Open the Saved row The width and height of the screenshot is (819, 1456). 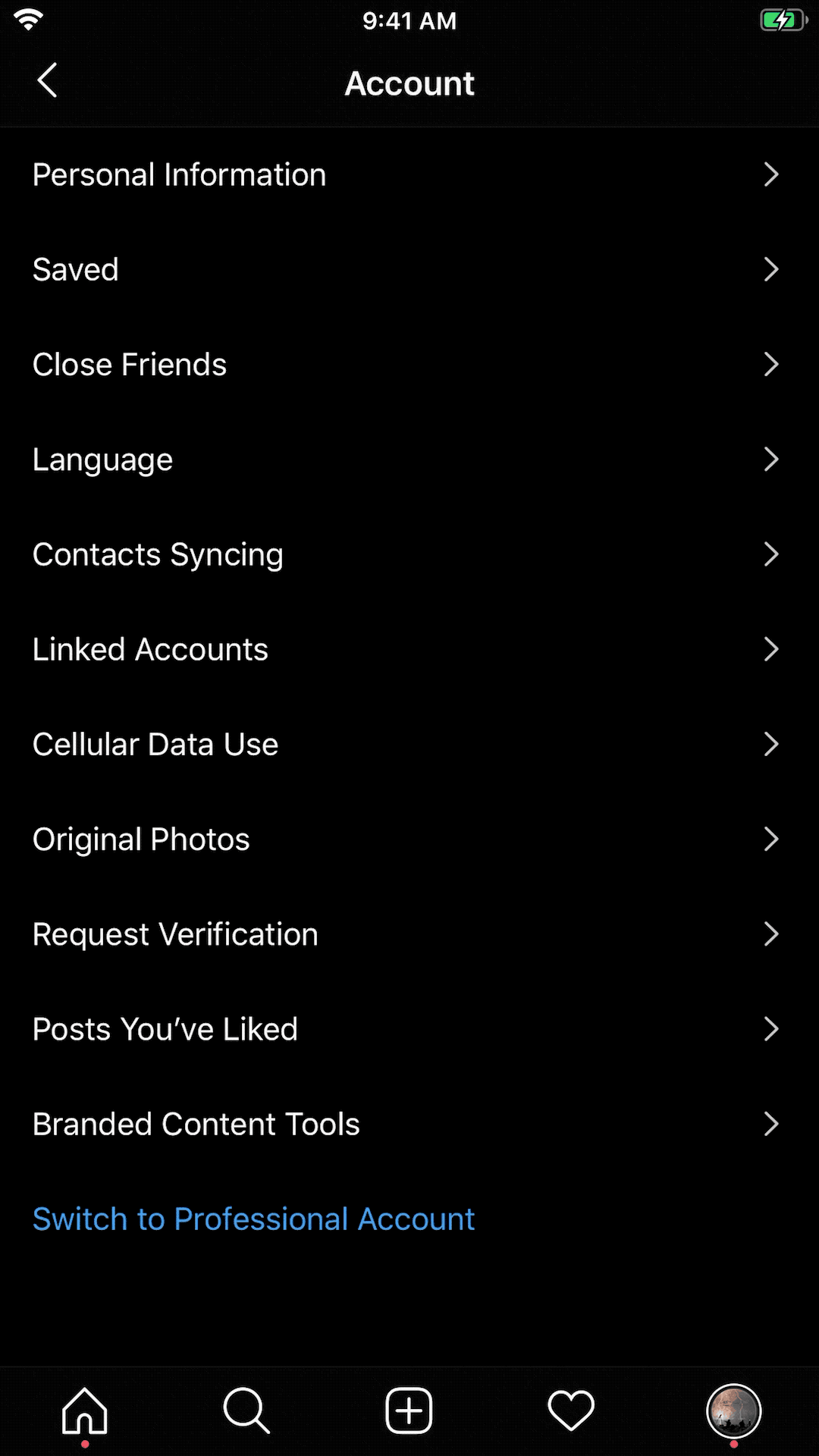click(409, 269)
